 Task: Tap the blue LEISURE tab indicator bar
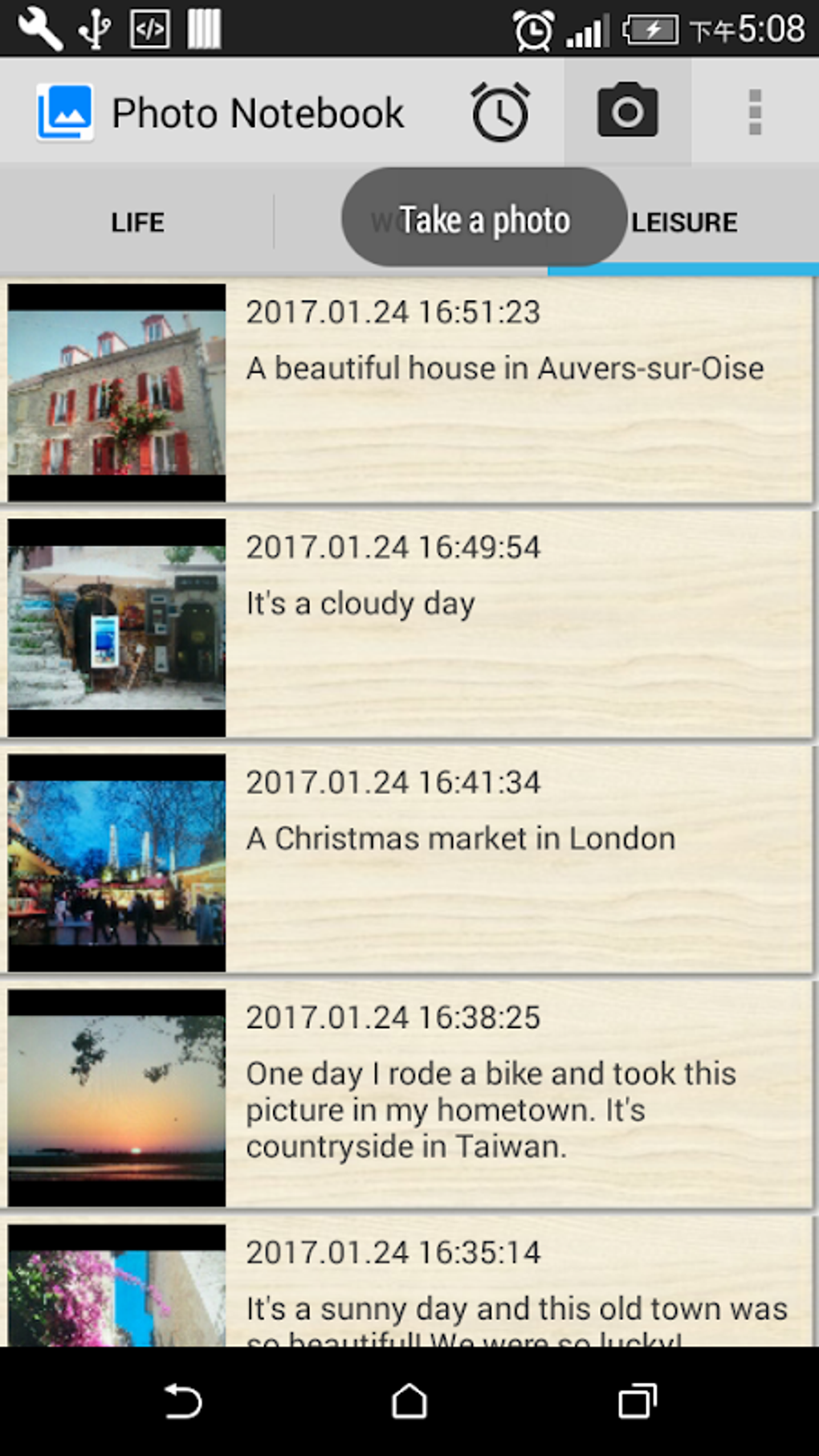pos(684,269)
